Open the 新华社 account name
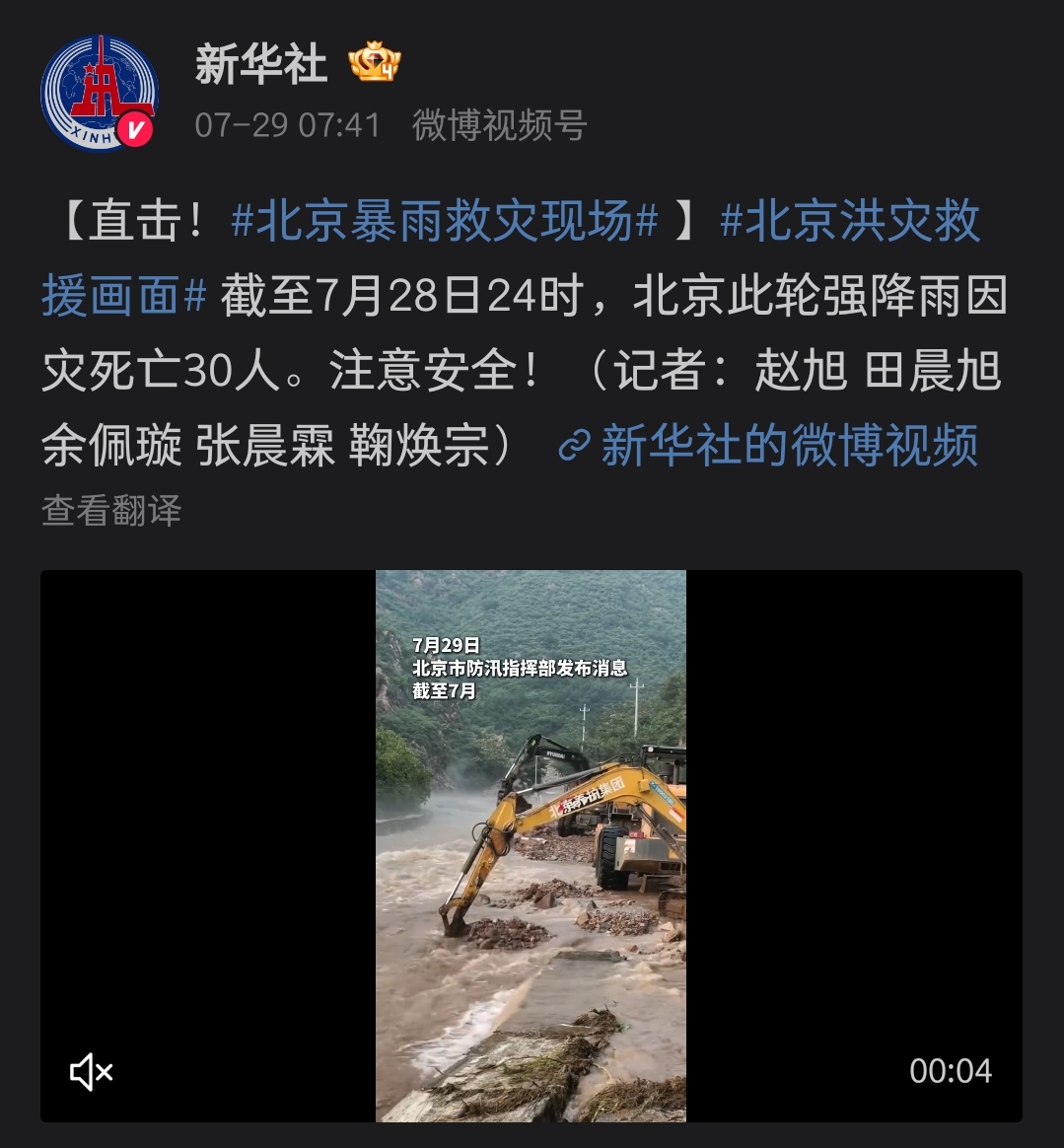This screenshot has width=1064, height=1148. (x=260, y=65)
